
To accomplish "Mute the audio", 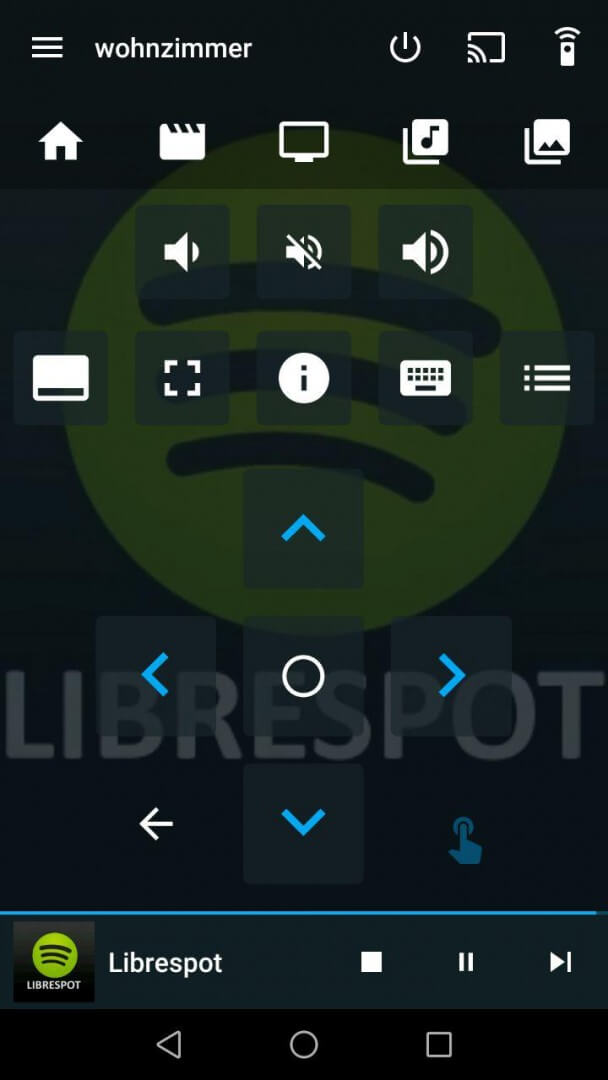I will point(304,252).
